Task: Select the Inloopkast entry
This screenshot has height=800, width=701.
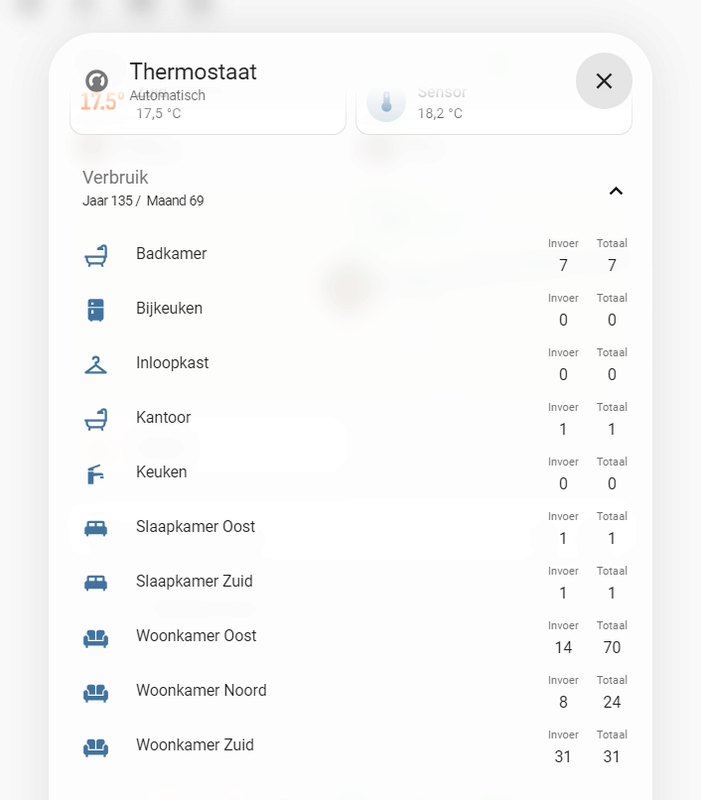Action: pos(172,363)
